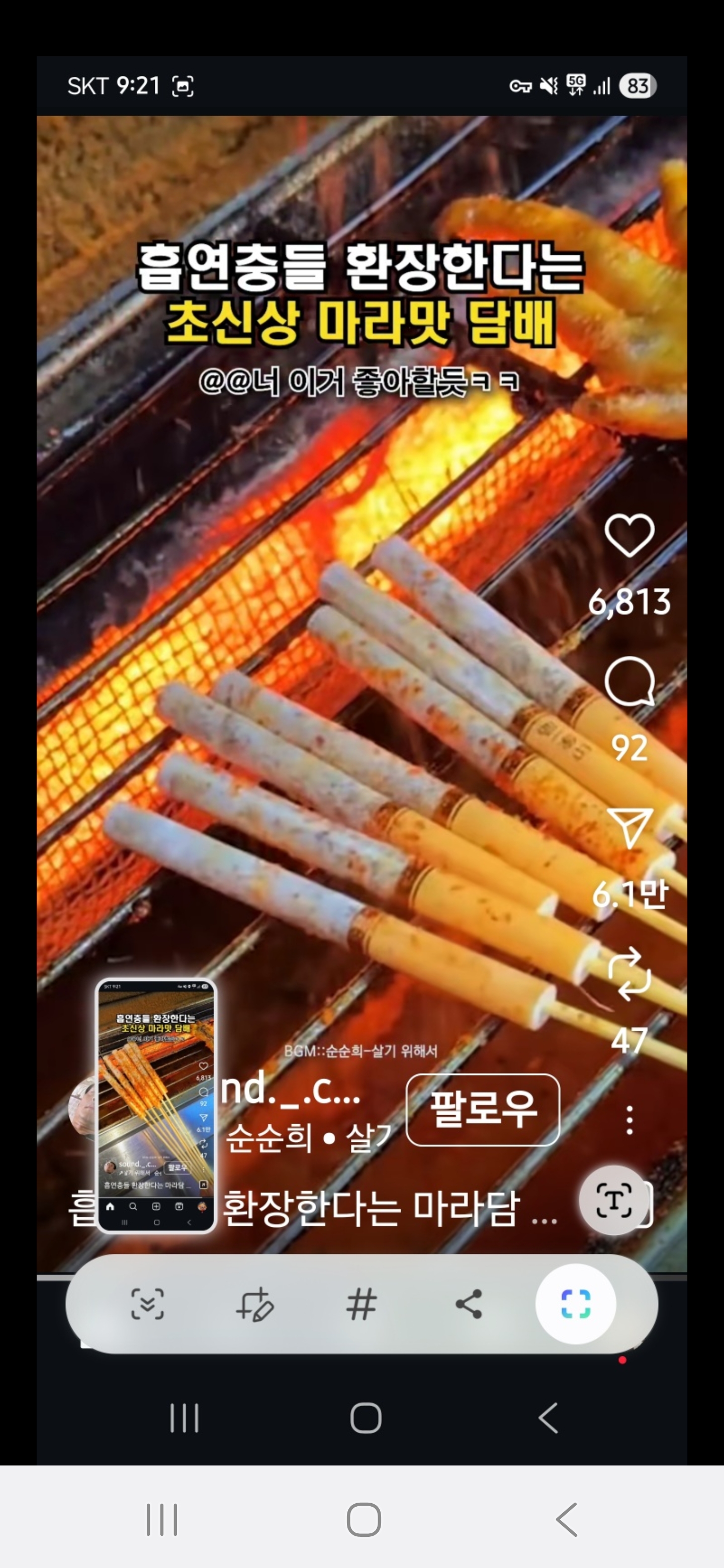
Task: Open the screenshot preview thumbnail
Action: pos(156,1106)
